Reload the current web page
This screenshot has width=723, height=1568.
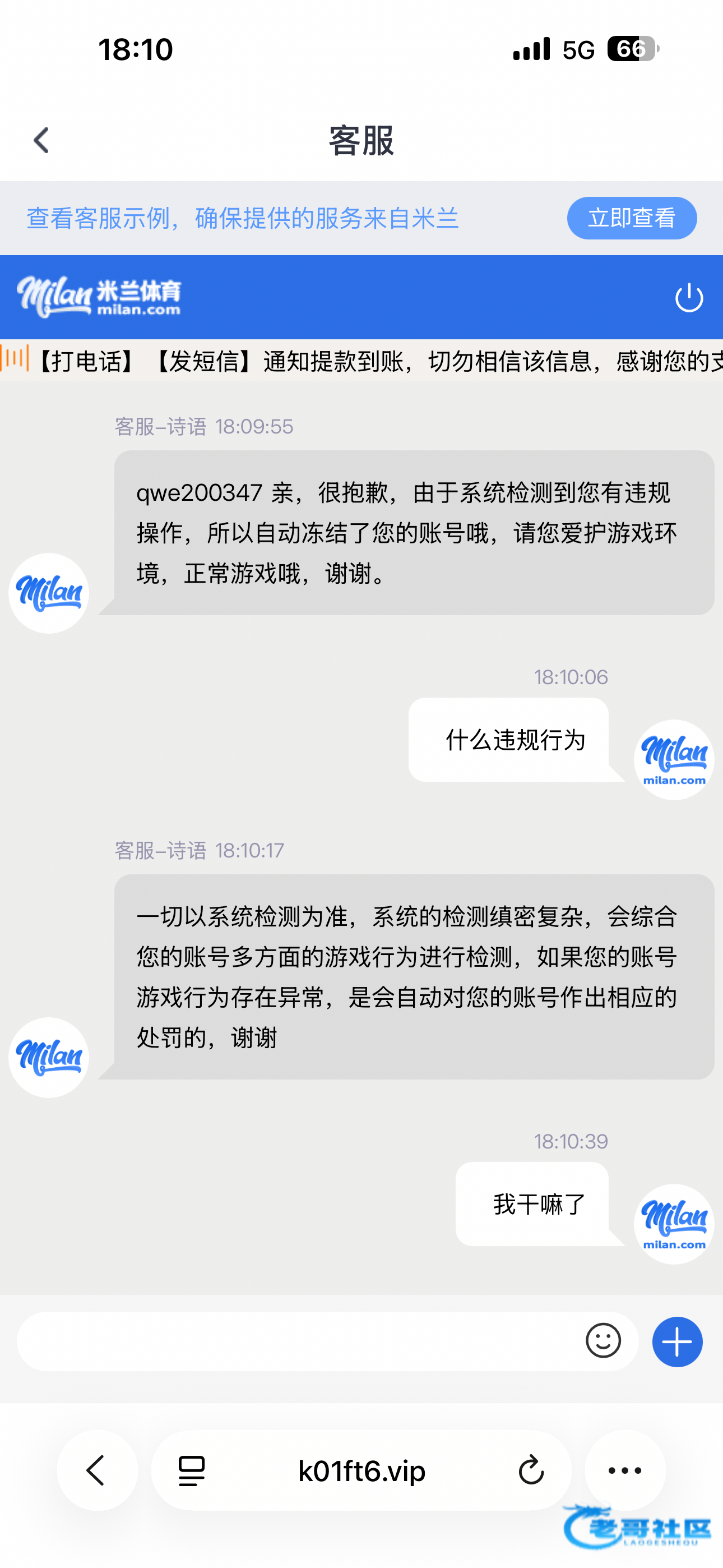click(x=531, y=1470)
